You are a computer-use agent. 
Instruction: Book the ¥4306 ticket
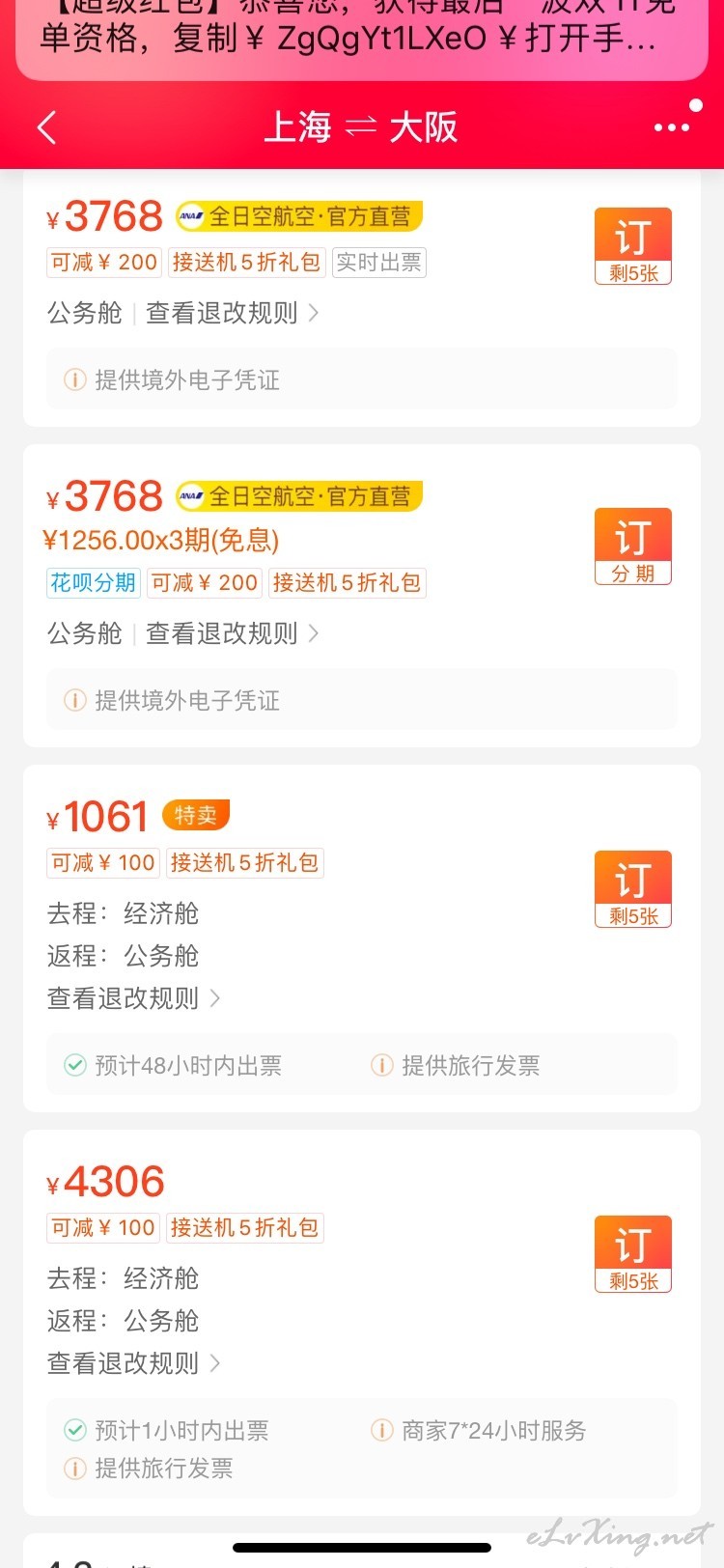click(x=633, y=1254)
